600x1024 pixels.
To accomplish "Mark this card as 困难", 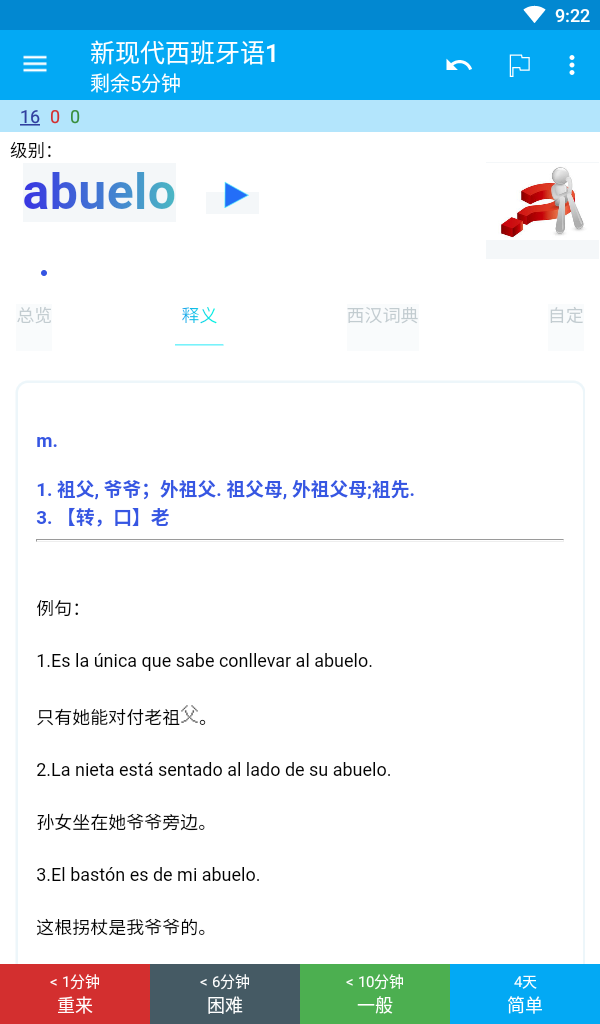I will click(x=225, y=994).
